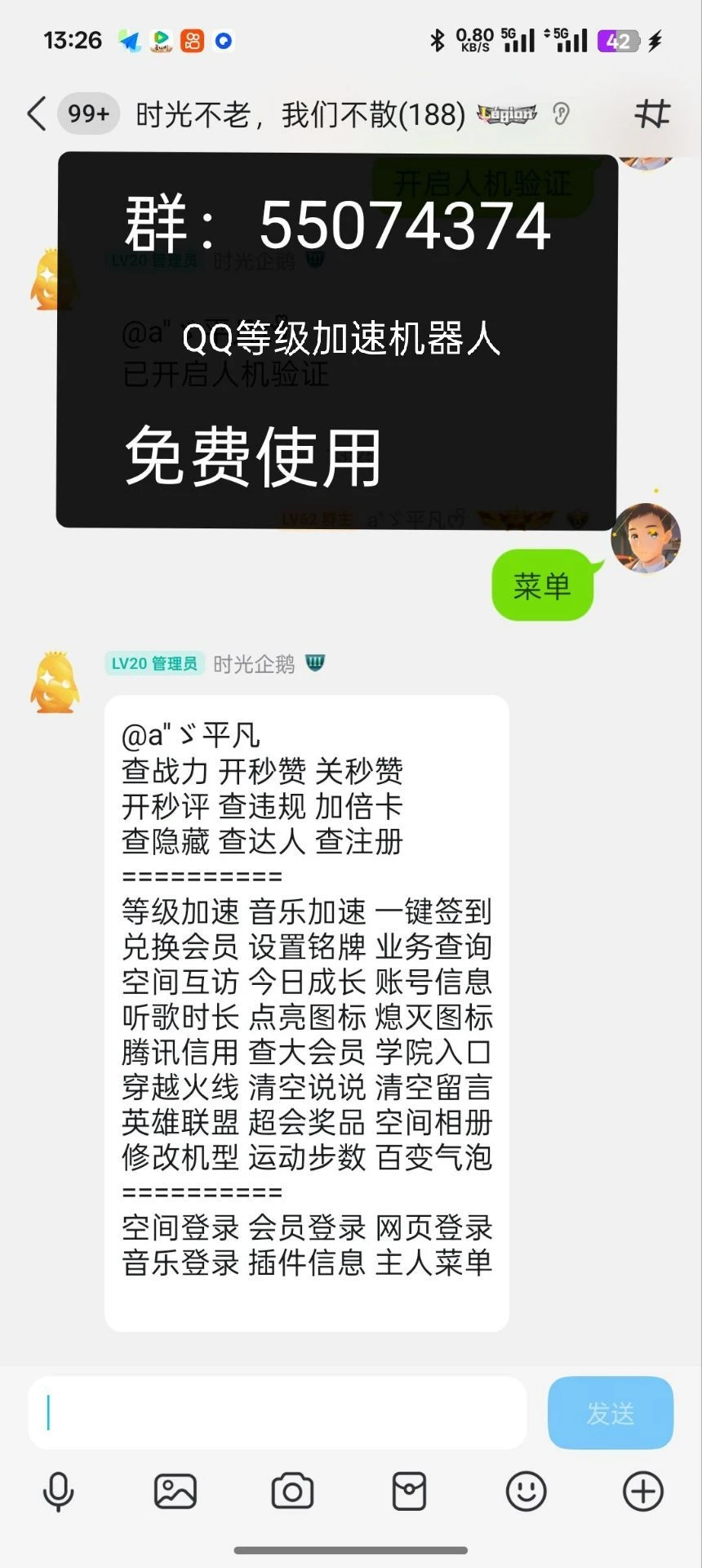702x1568 pixels.
Task: Open the group channel hashtag icon
Action: [x=651, y=114]
